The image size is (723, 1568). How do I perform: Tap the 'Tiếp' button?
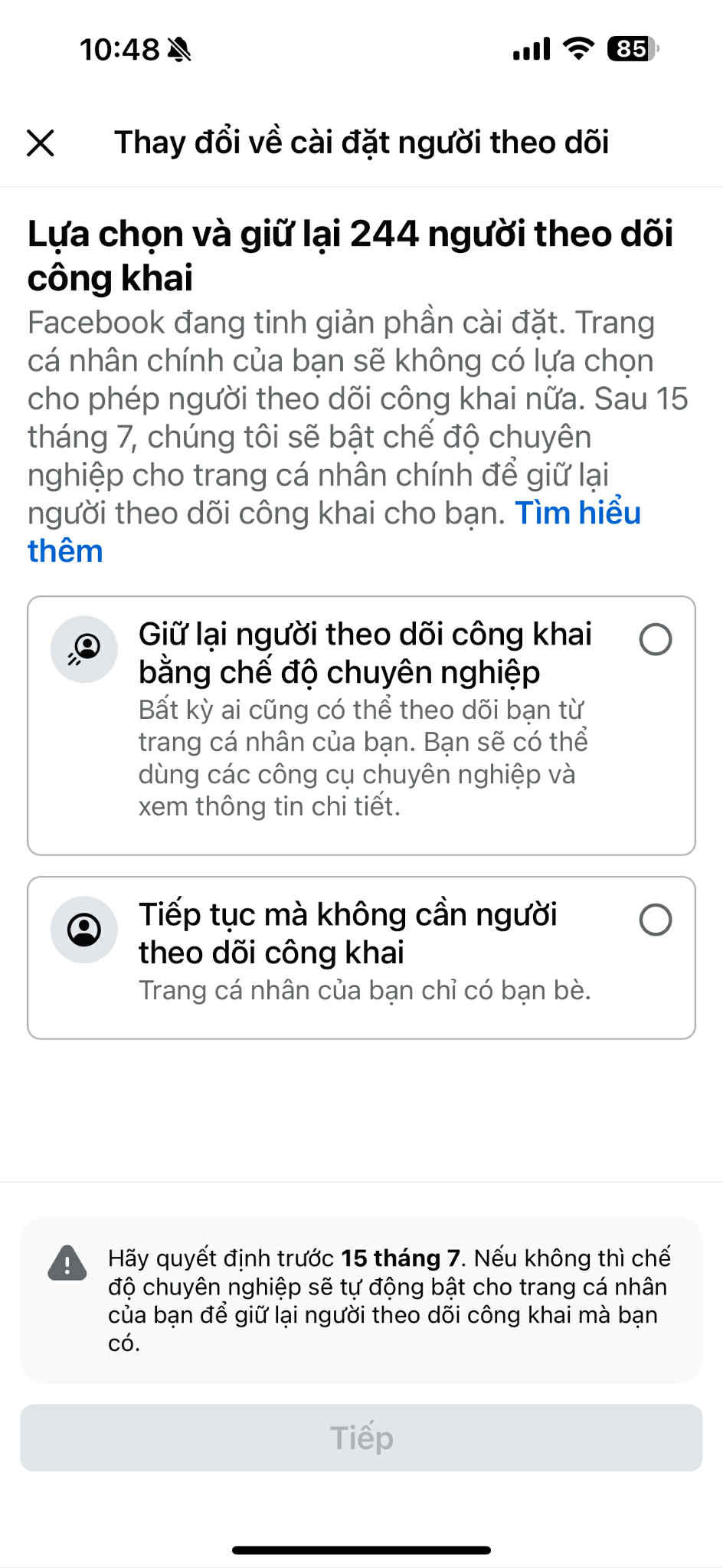pyautogui.click(x=361, y=1438)
